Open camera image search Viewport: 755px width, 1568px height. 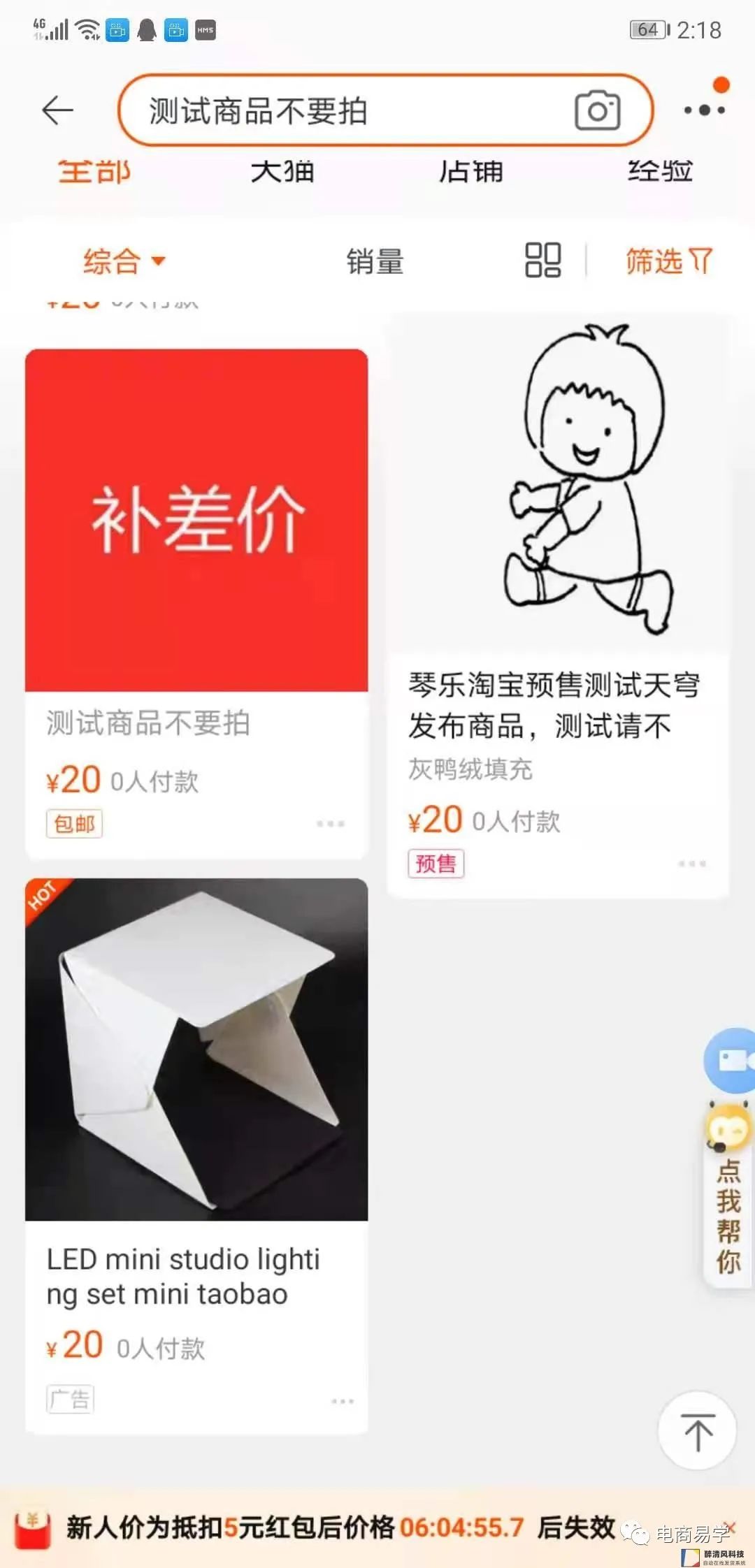tap(597, 110)
